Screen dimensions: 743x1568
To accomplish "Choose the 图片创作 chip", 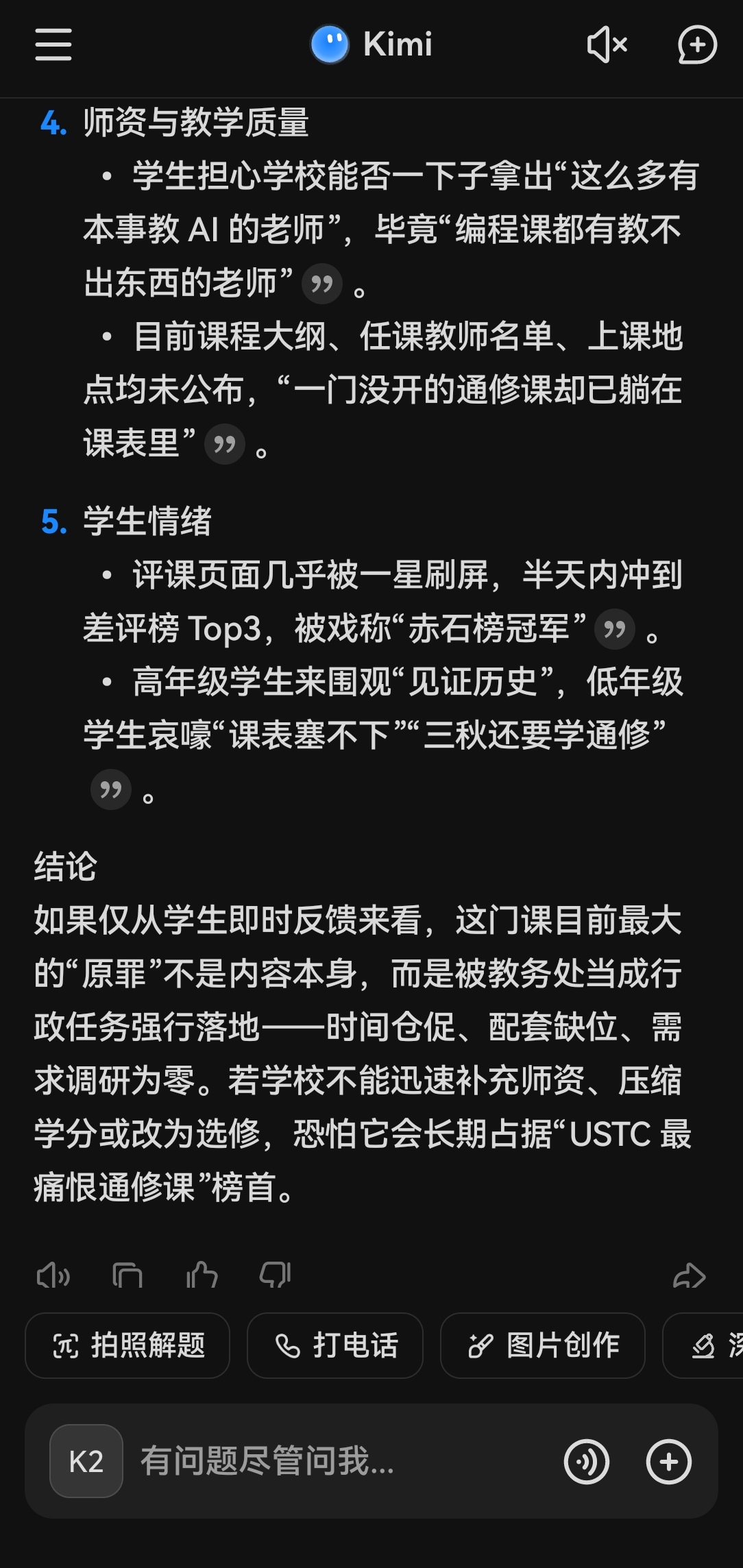I will click(x=542, y=1345).
